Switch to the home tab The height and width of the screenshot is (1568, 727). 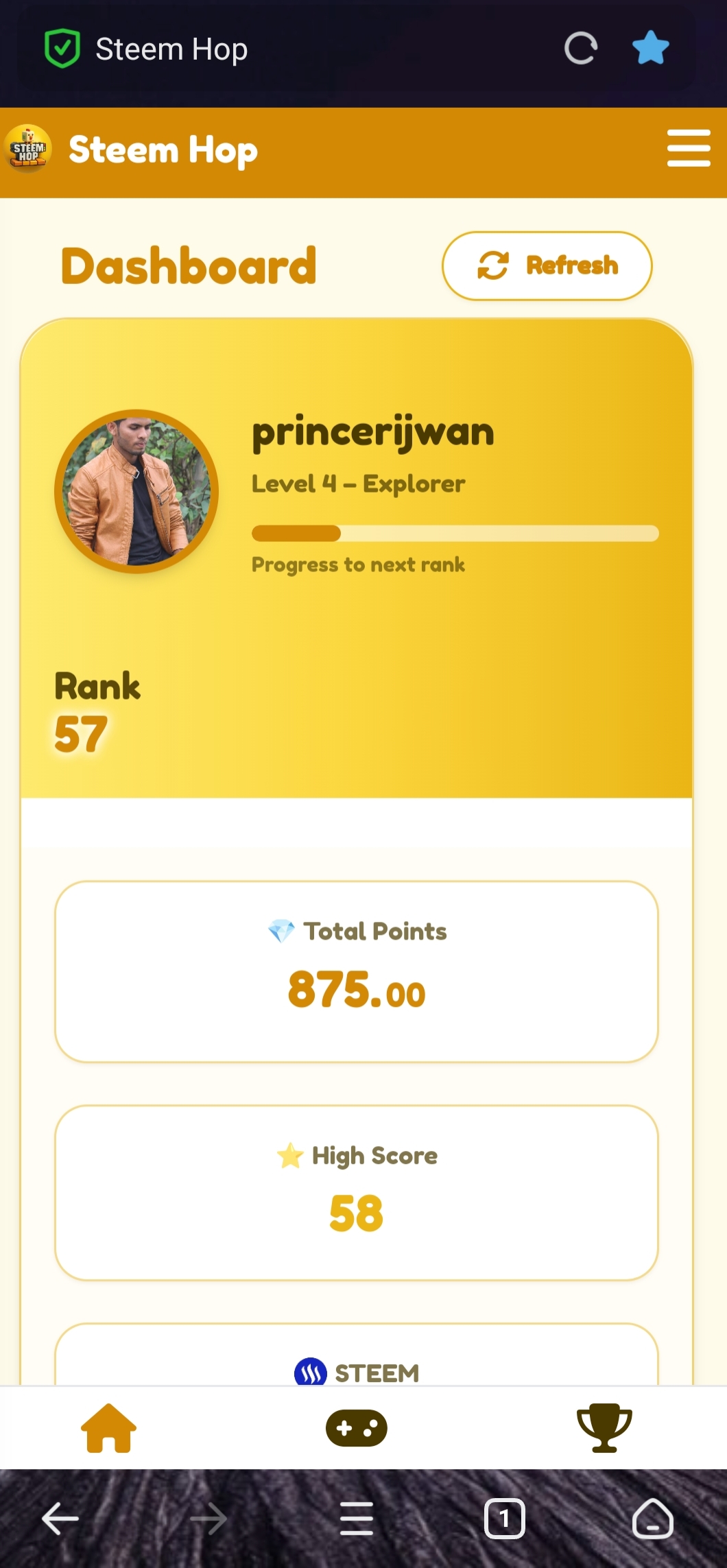coord(108,1428)
